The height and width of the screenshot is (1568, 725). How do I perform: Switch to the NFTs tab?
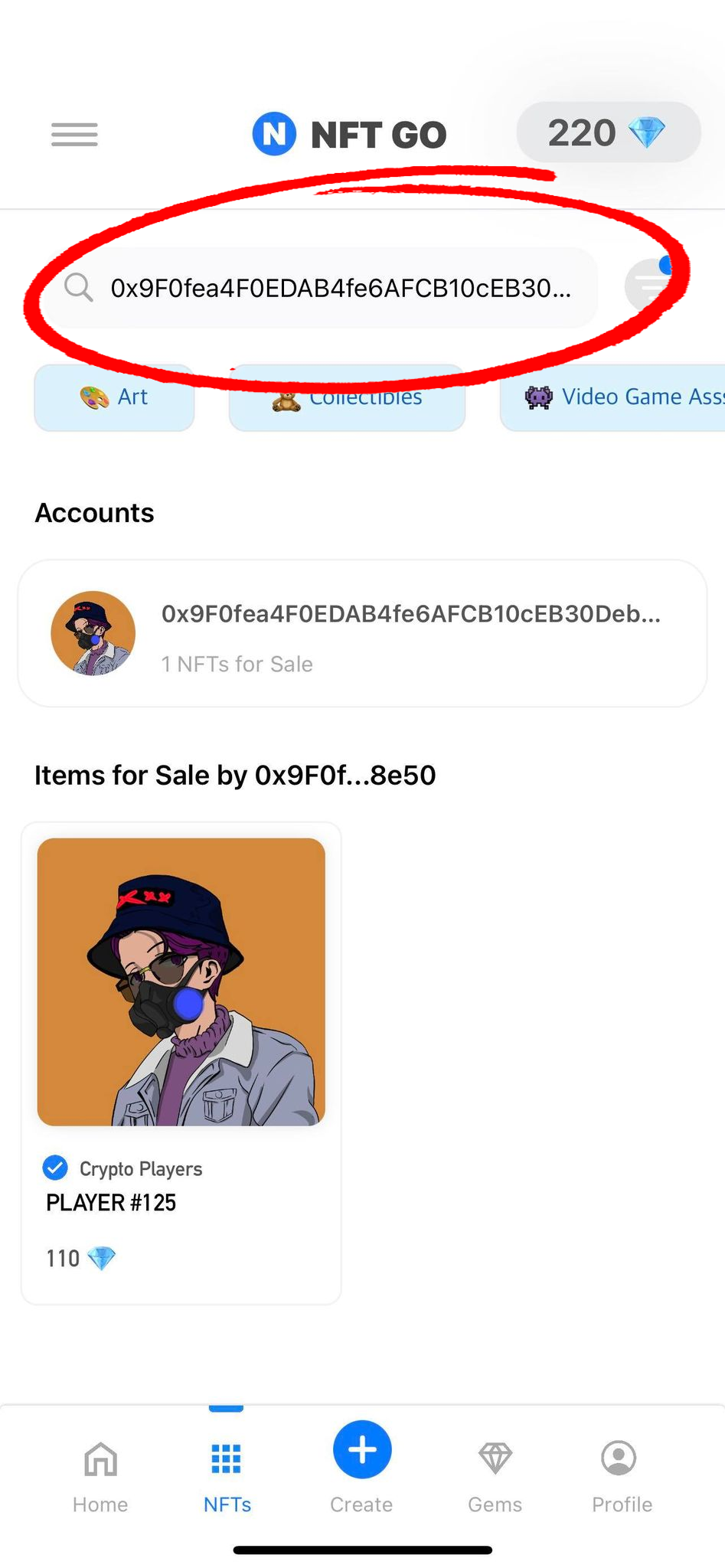click(227, 1477)
